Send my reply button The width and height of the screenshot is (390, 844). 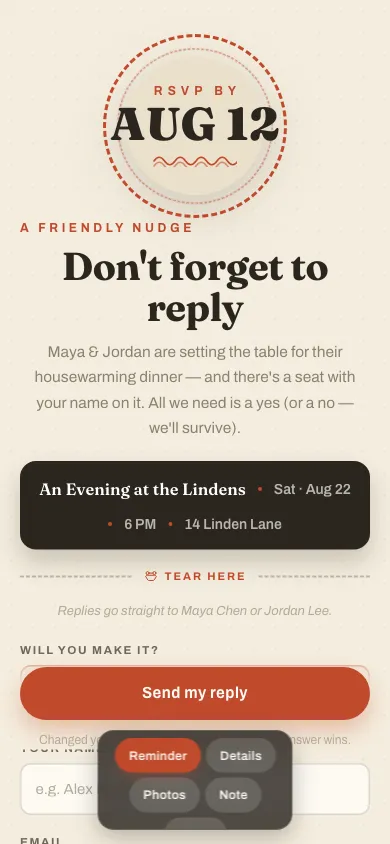[x=195, y=693]
